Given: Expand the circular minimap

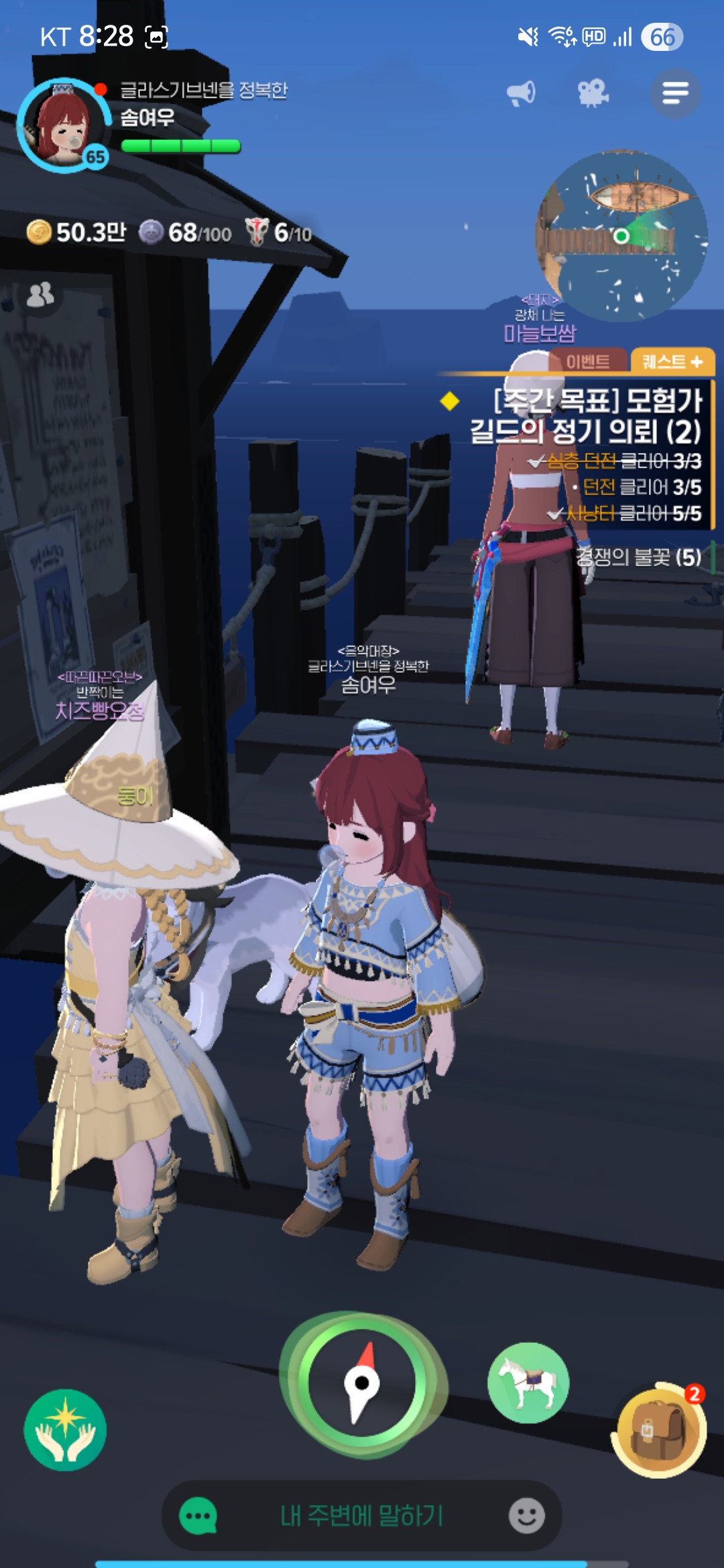Looking at the screenshot, I should pos(621,236).
